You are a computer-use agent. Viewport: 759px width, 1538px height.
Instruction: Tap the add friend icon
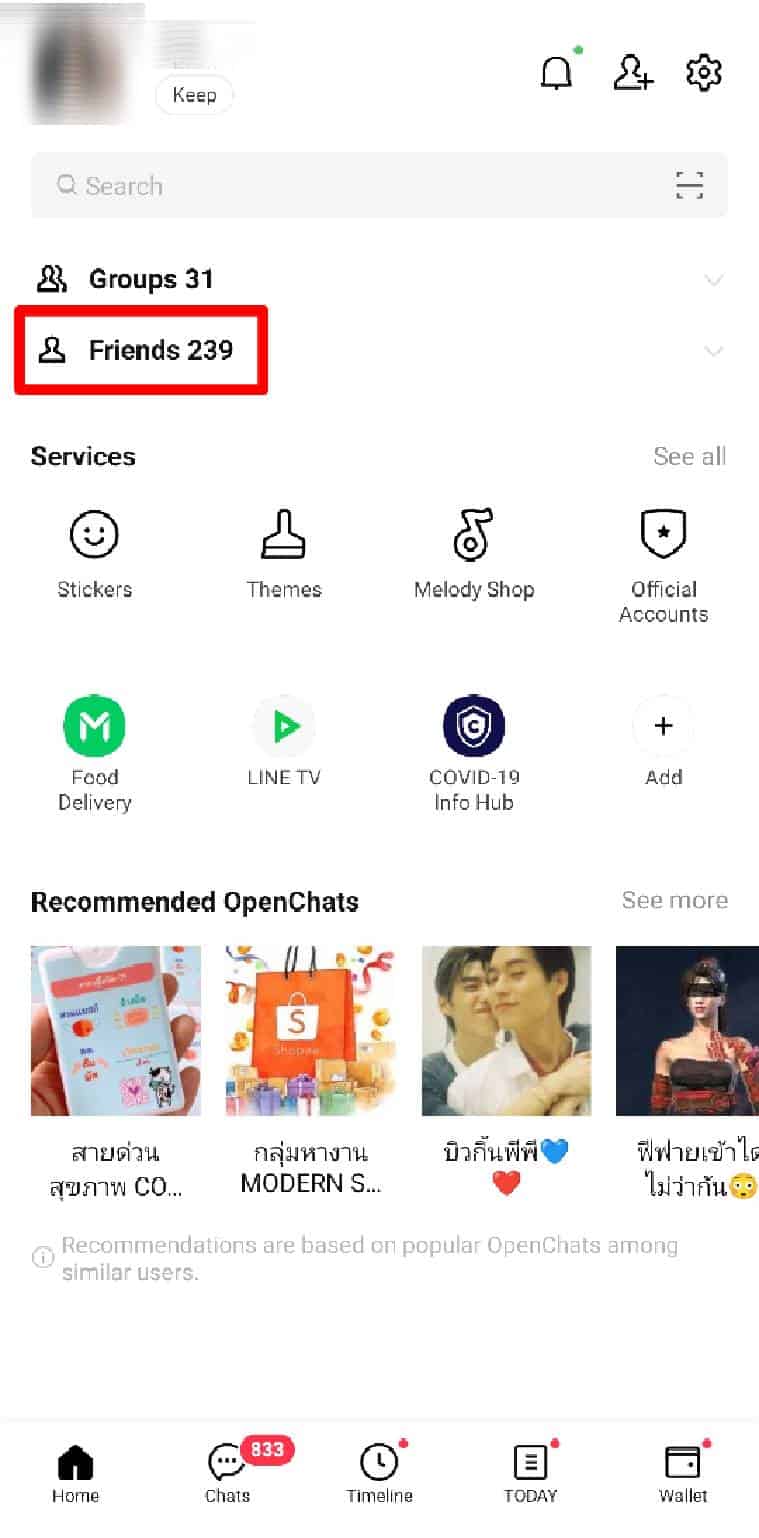click(633, 73)
